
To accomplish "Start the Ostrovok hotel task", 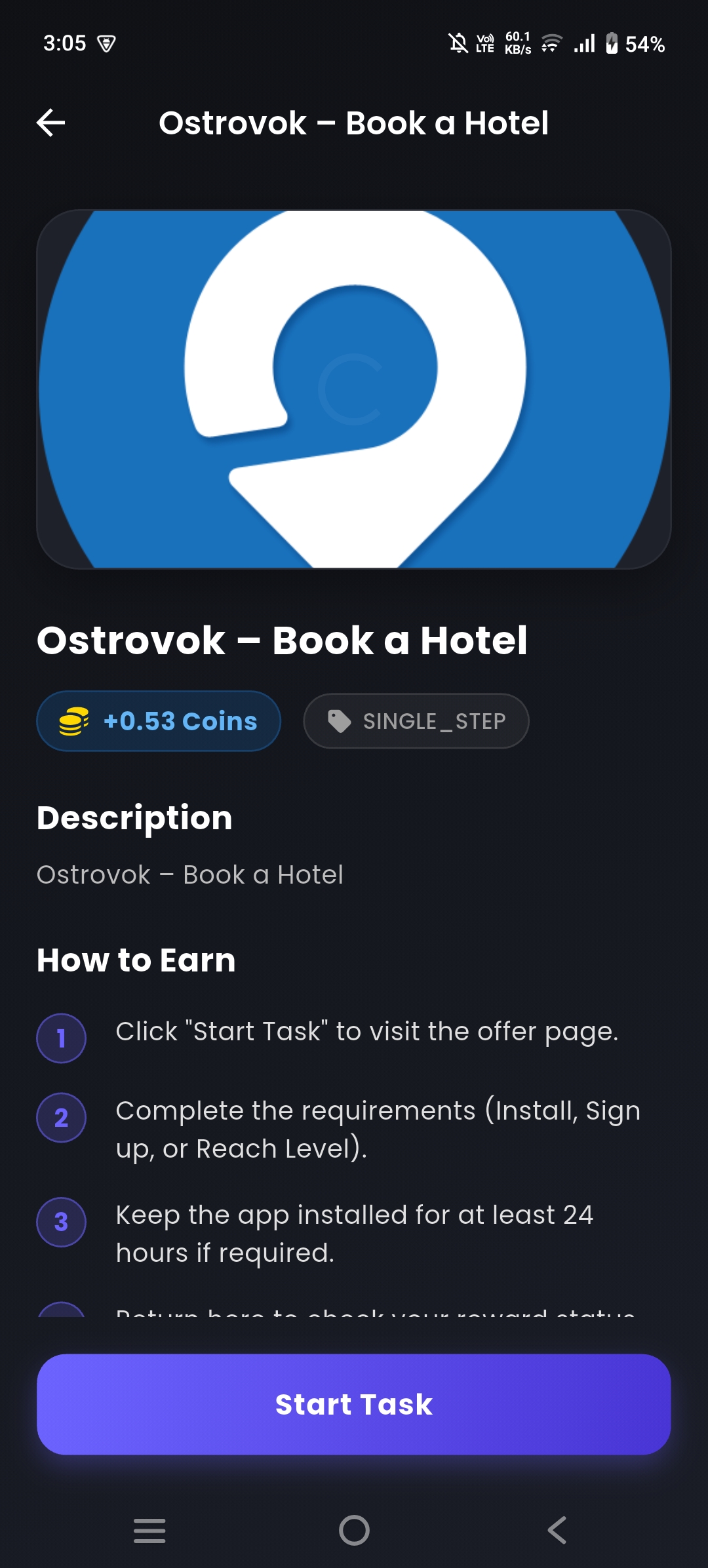I will pos(354,1404).
